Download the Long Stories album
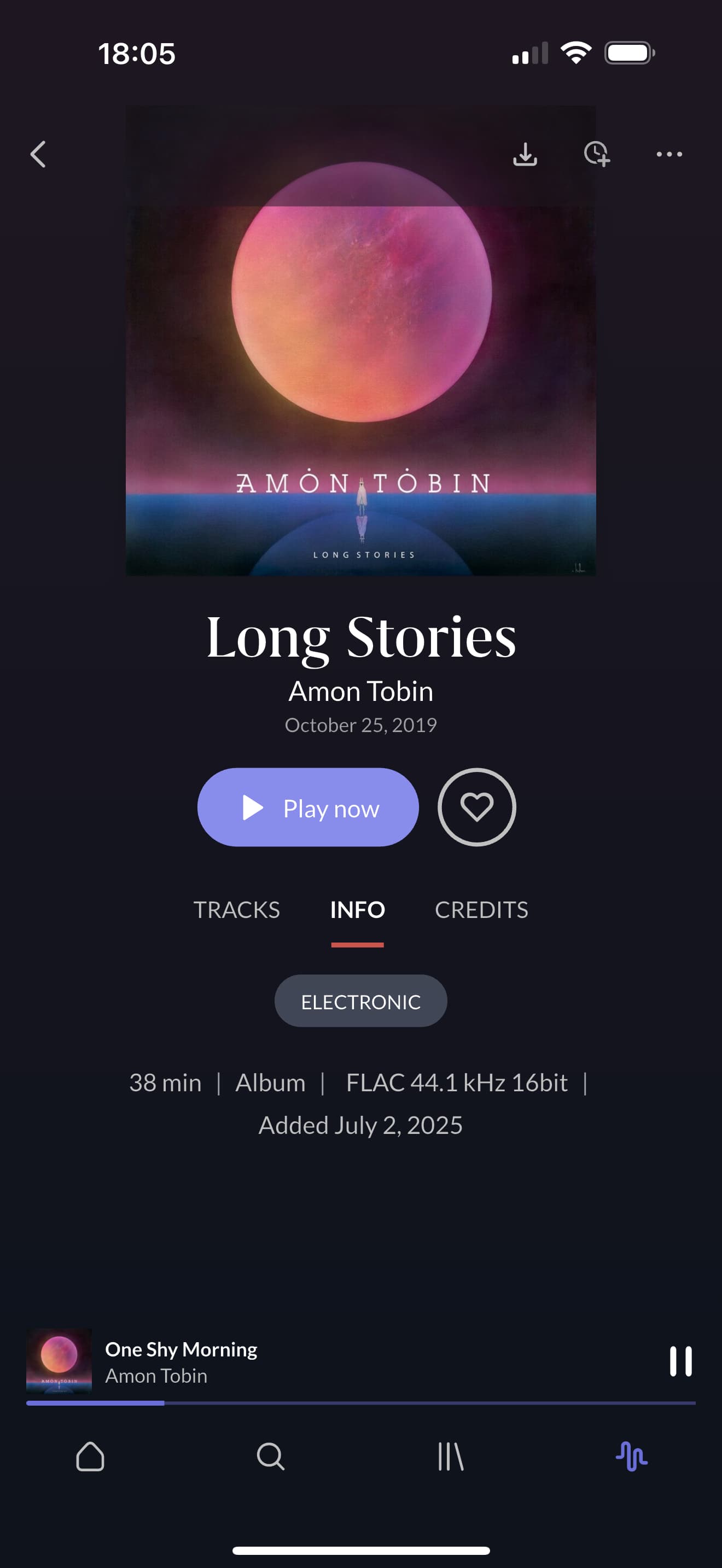The width and height of the screenshot is (722, 1568). (525, 154)
